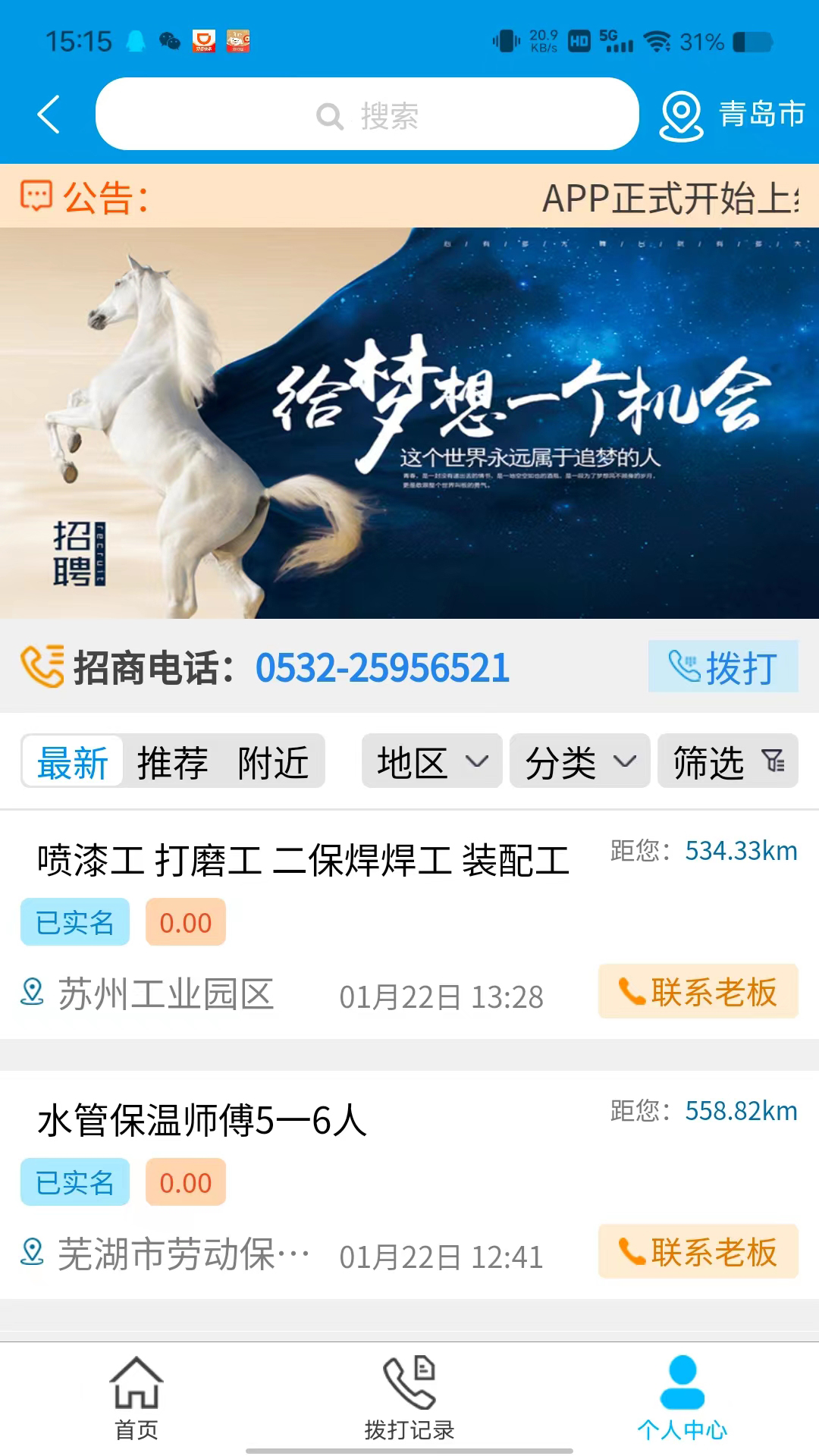Change city from 青岛市
The width and height of the screenshot is (819, 1456).
[x=732, y=115]
